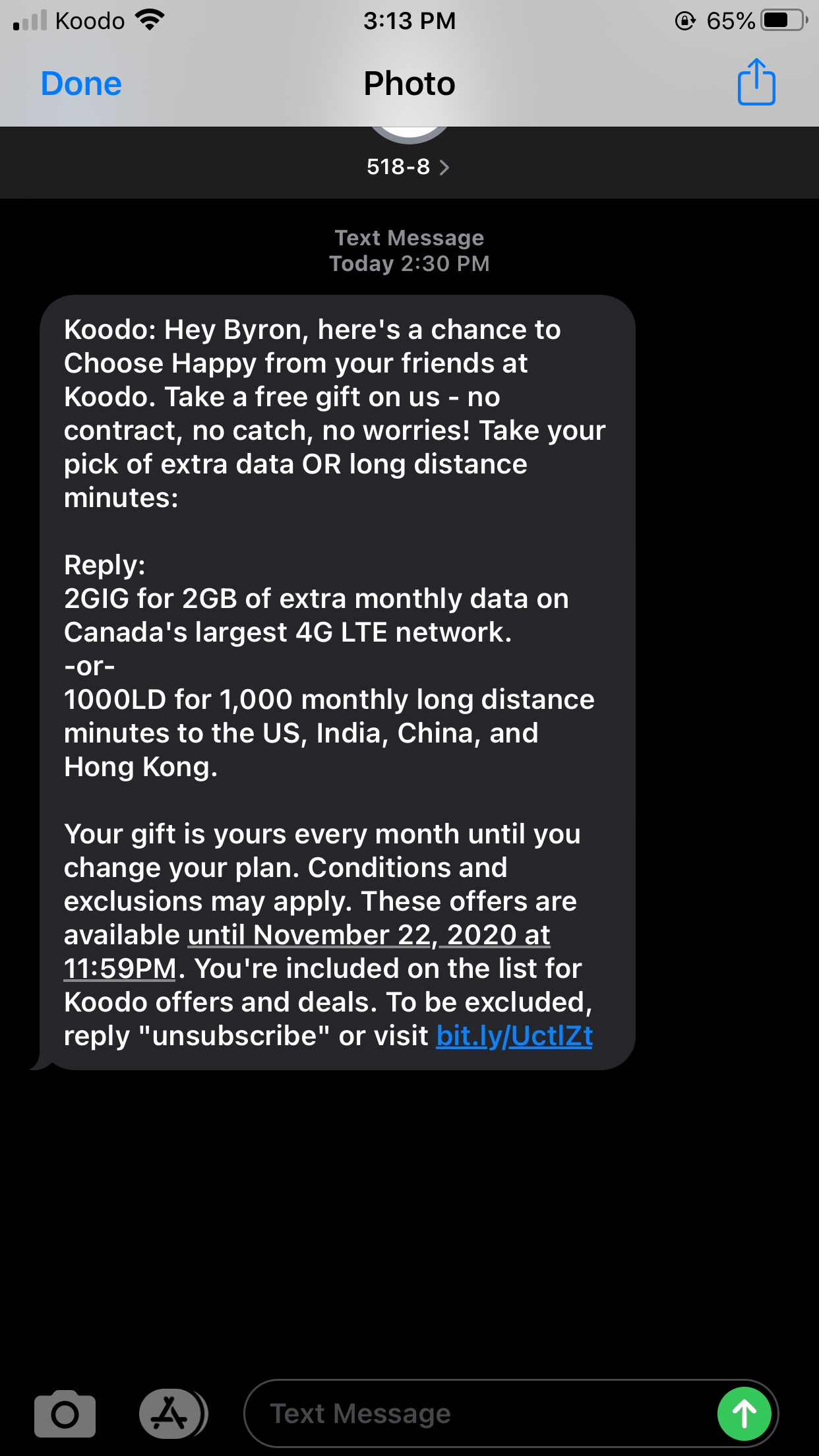The image size is (819, 1456).
Task: Tap Done to close the photo
Action: click(x=81, y=84)
